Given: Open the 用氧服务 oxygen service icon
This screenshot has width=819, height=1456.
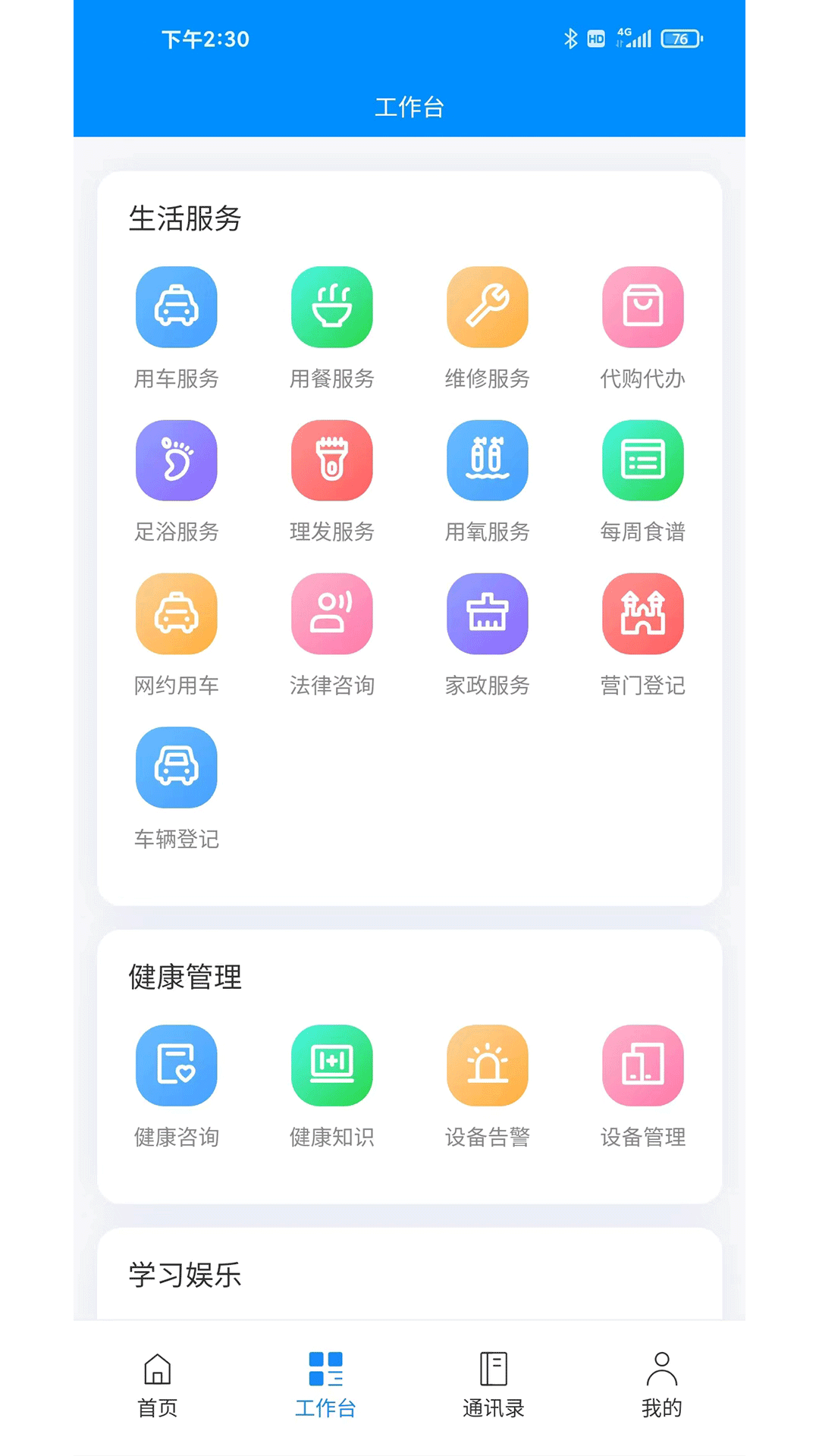Looking at the screenshot, I should pos(488,460).
